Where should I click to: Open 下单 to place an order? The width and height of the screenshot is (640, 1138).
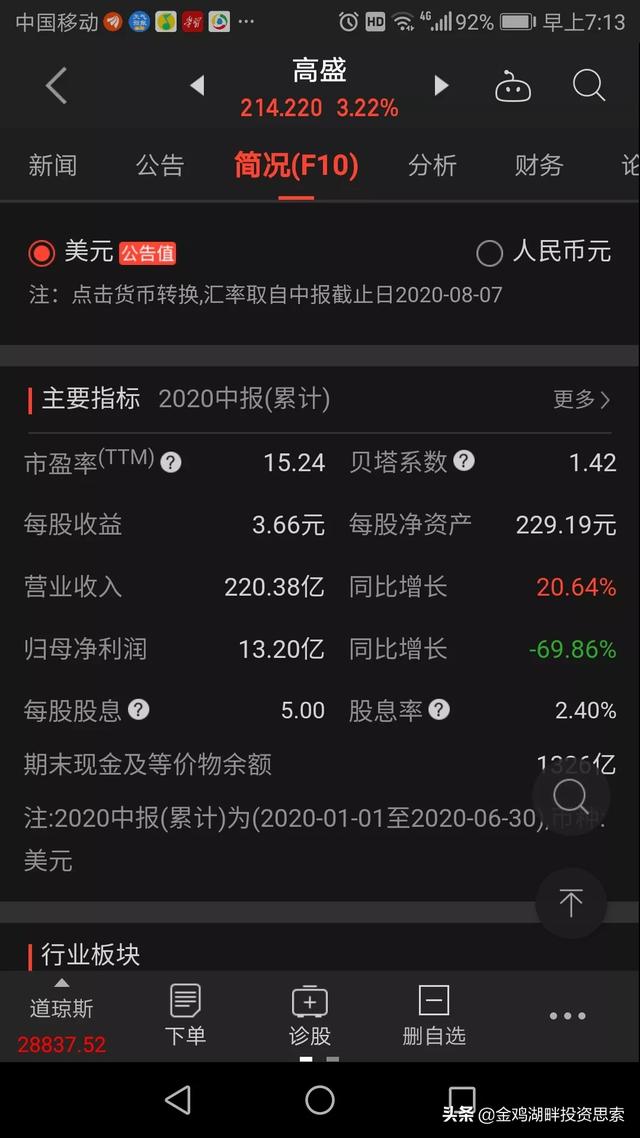click(x=185, y=1015)
